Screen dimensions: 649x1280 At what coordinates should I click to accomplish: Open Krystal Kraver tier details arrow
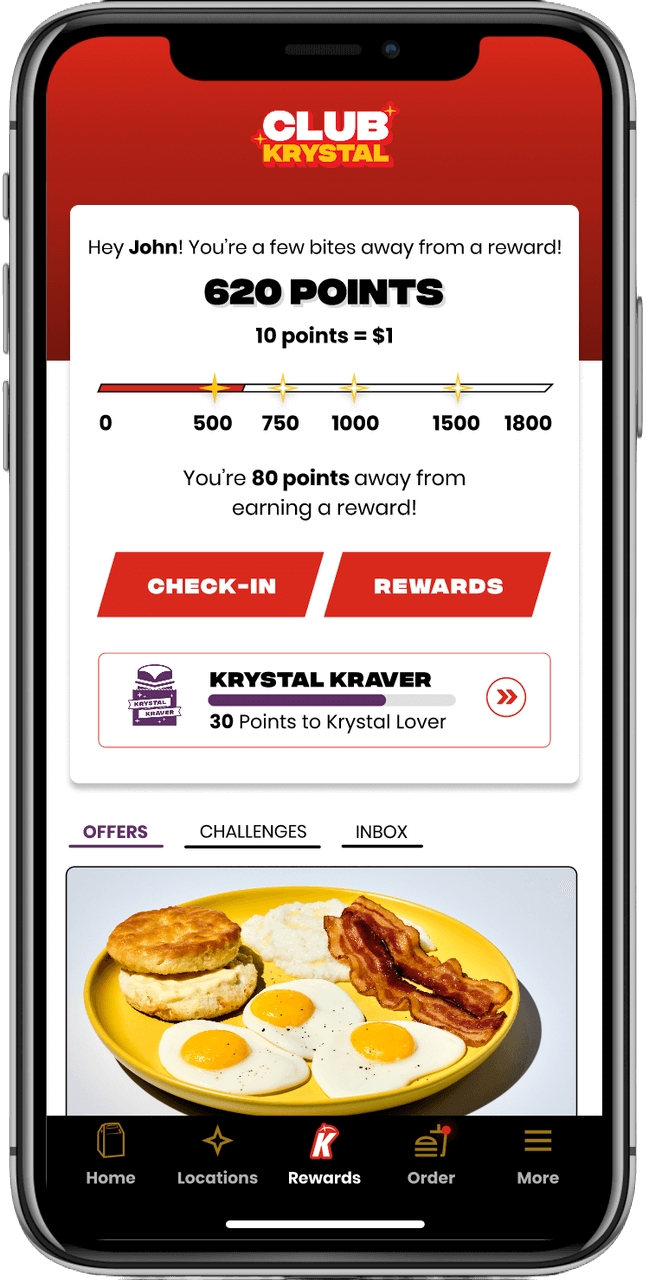(x=506, y=698)
